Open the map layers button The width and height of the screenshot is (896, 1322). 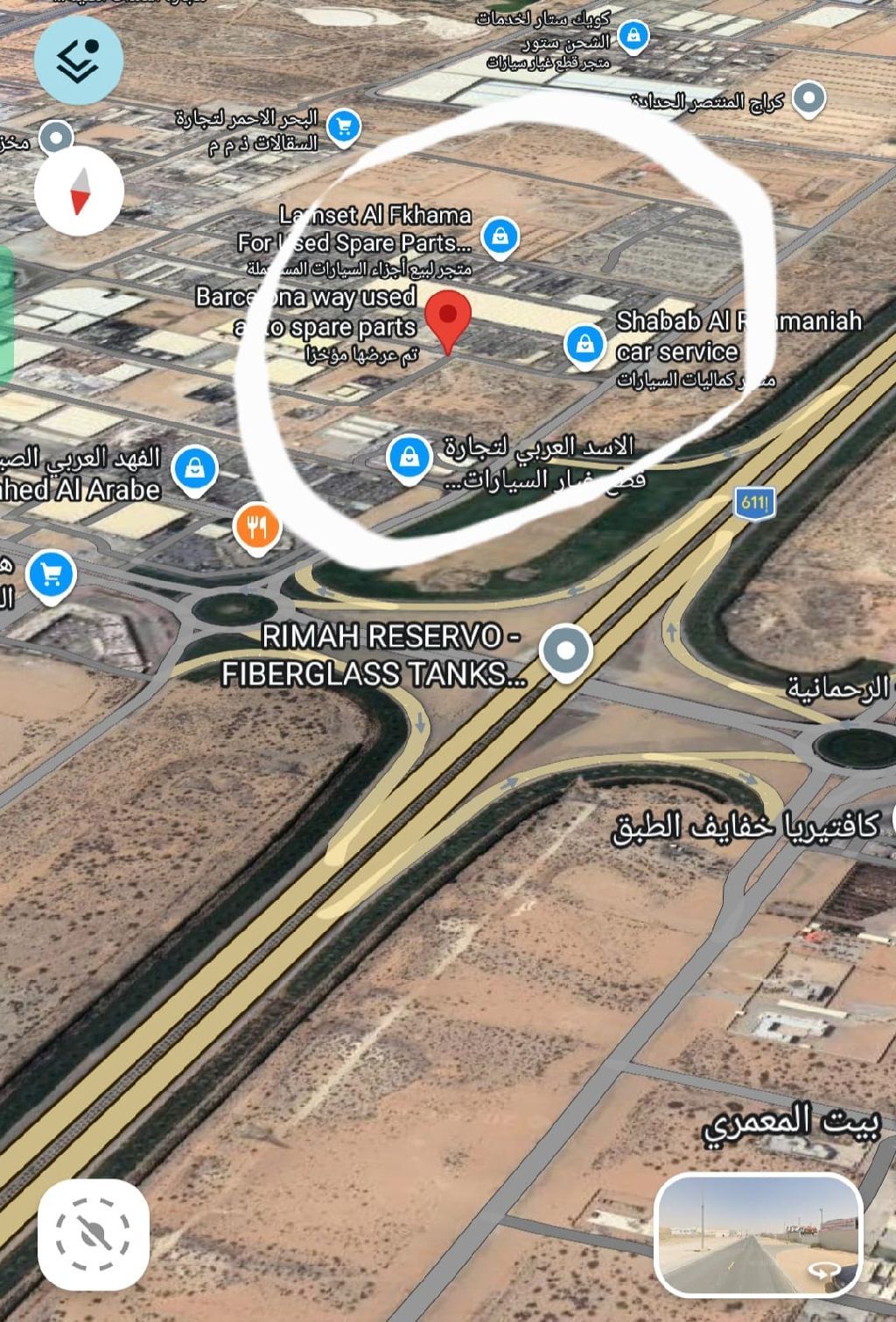tap(78, 59)
